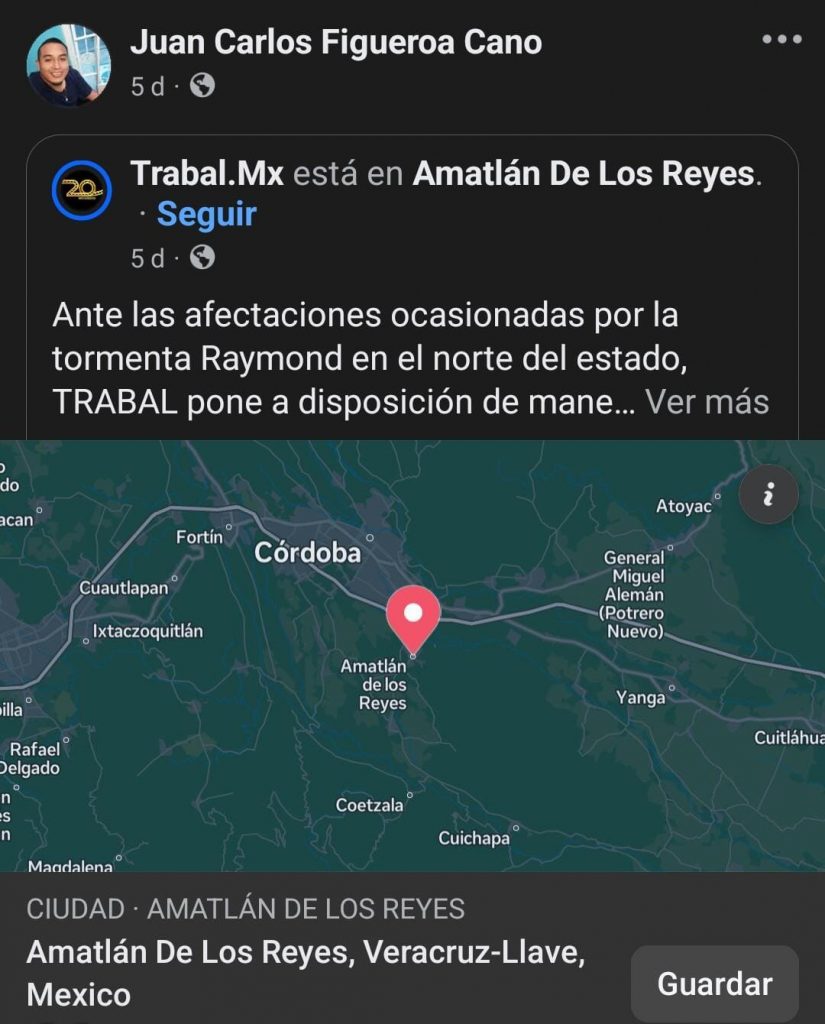
Task: Open the post's three-dot overflow menu
Action: click(781, 40)
